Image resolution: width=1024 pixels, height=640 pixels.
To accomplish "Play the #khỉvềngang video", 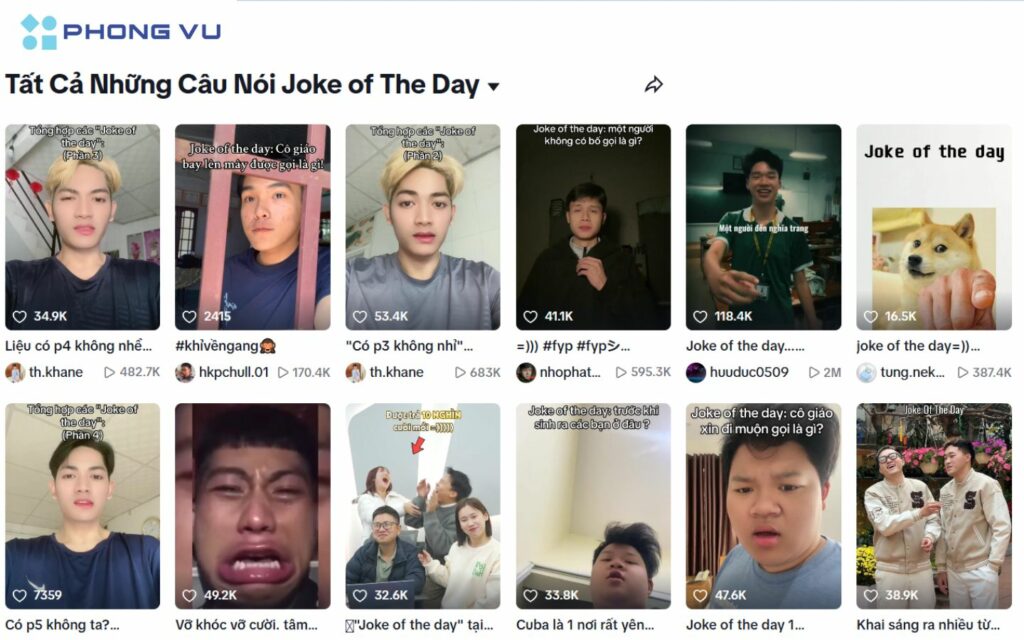I will [x=252, y=227].
